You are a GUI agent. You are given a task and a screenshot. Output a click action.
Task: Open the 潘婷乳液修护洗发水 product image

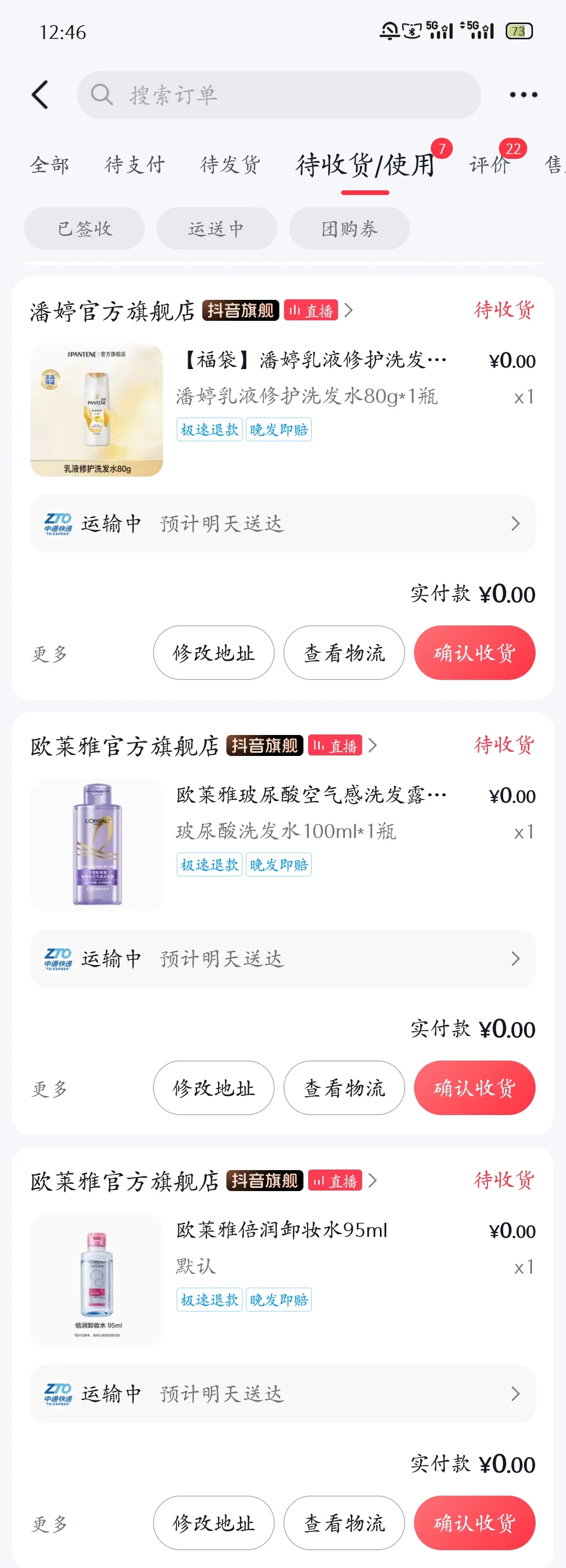97,410
